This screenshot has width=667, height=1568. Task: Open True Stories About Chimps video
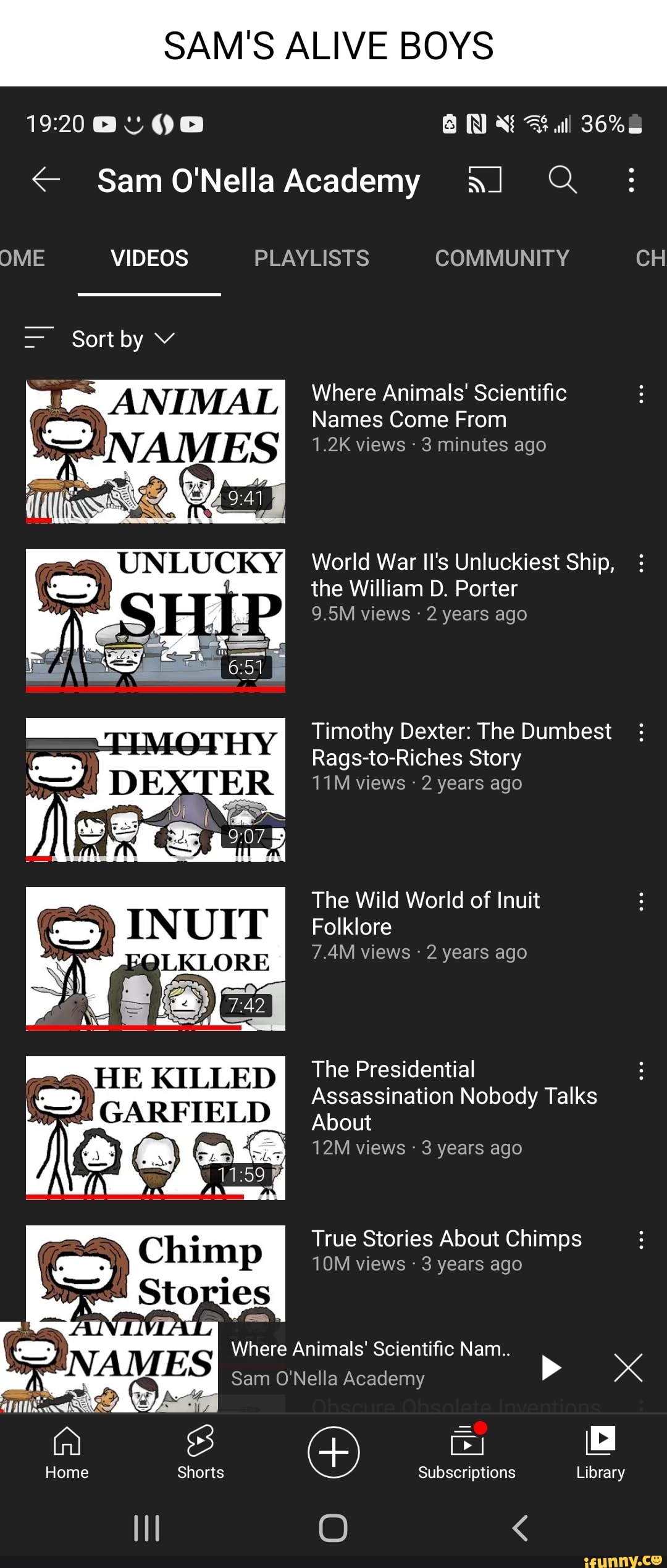(x=446, y=1239)
